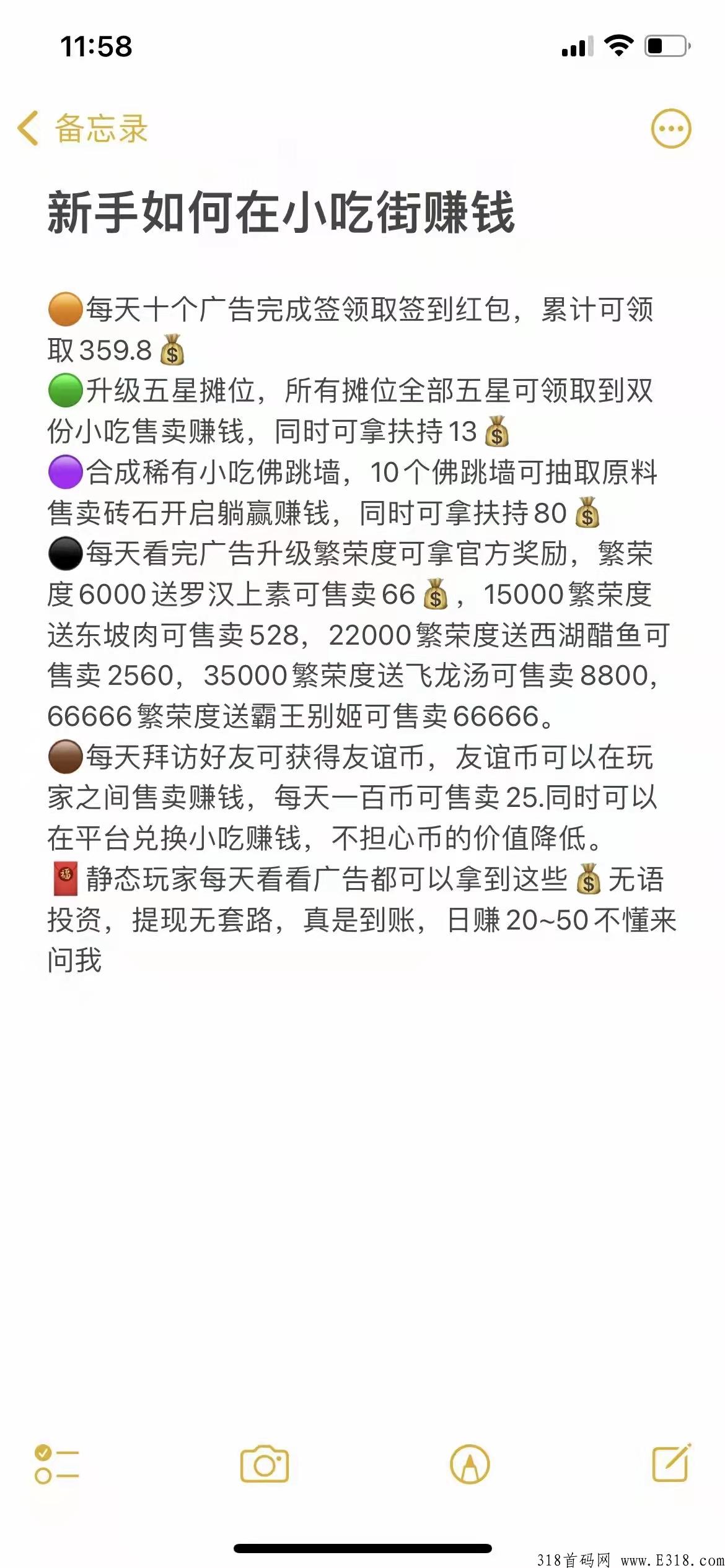Tap the cellular signal bars icon
The height and width of the screenshot is (1568, 725).
pos(576,46)
